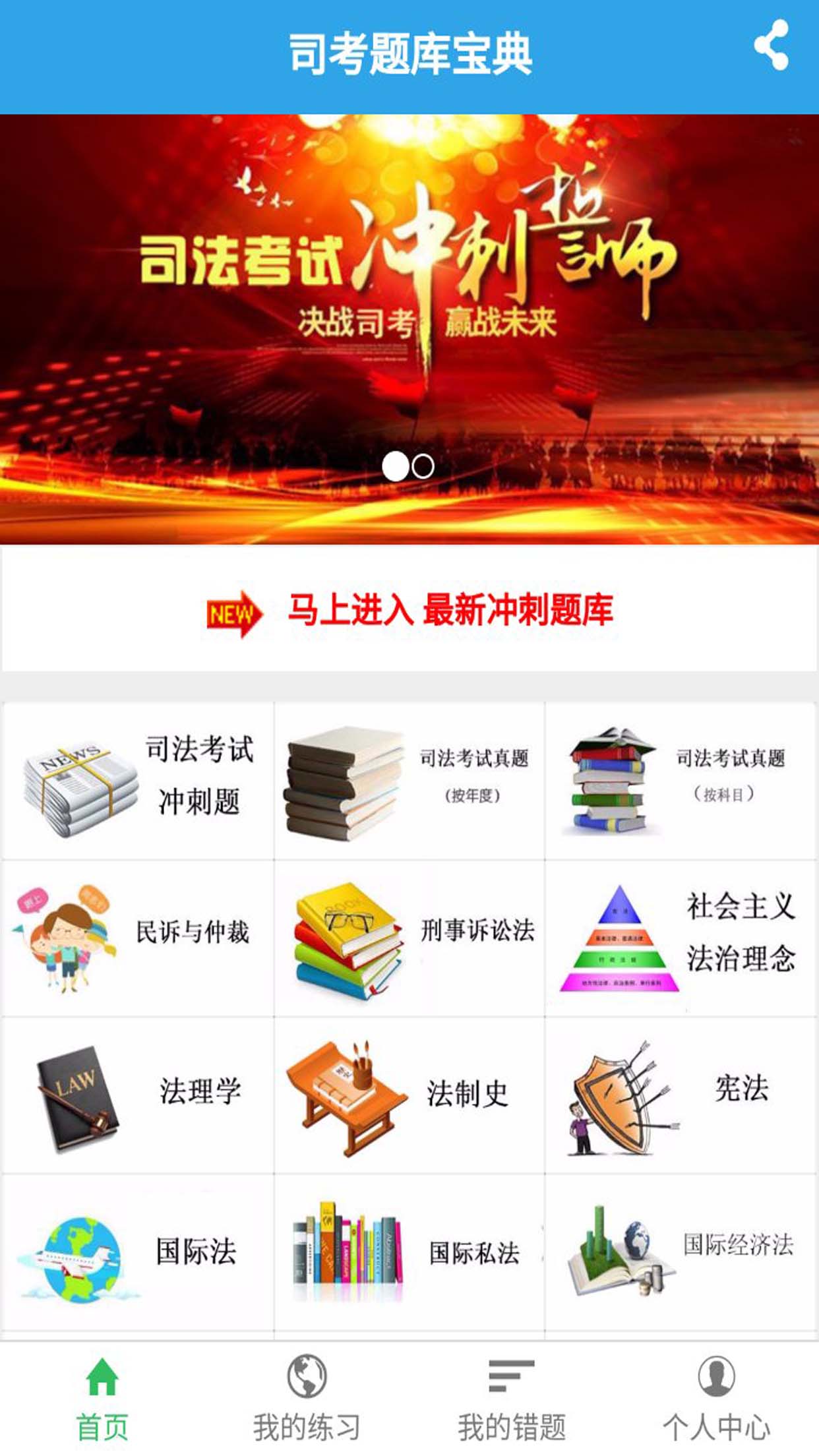Open 司法考试冲刺题 tile
Image resolution: width=819 pixels, height=1456 pixels.
click(x=137, y=781)
